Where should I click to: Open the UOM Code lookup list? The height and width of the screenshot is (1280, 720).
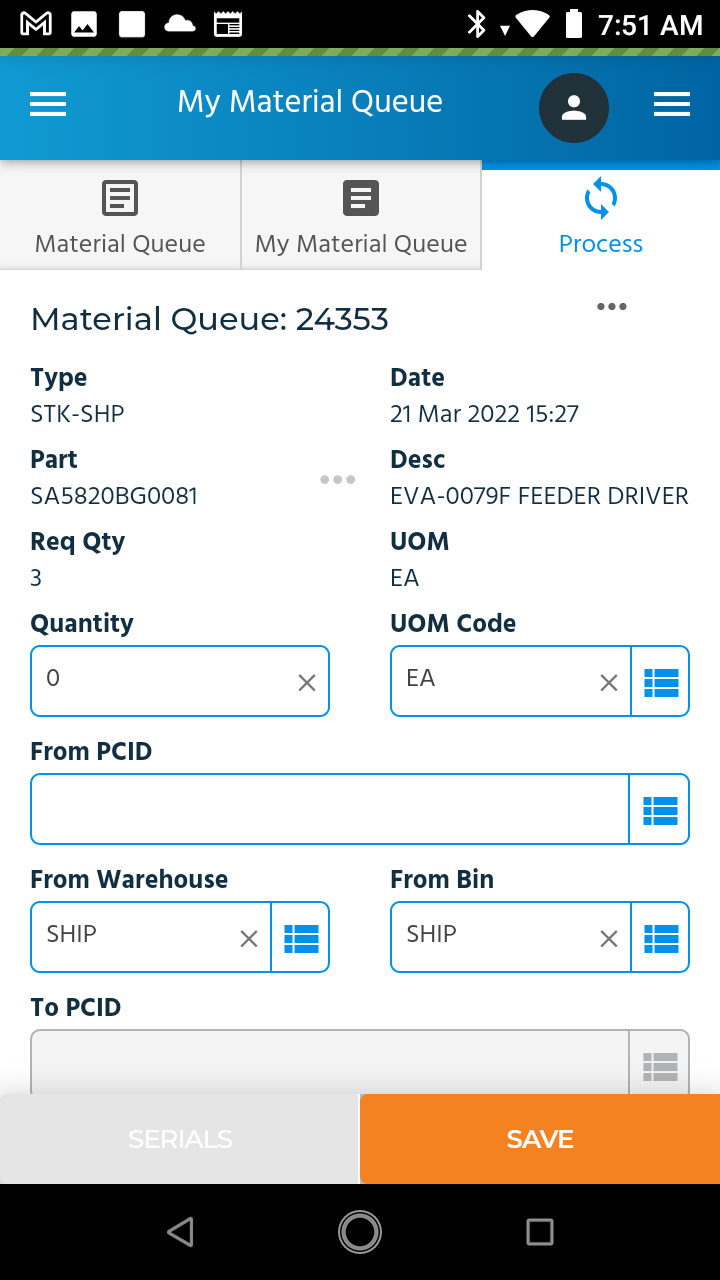click(661, 682)
